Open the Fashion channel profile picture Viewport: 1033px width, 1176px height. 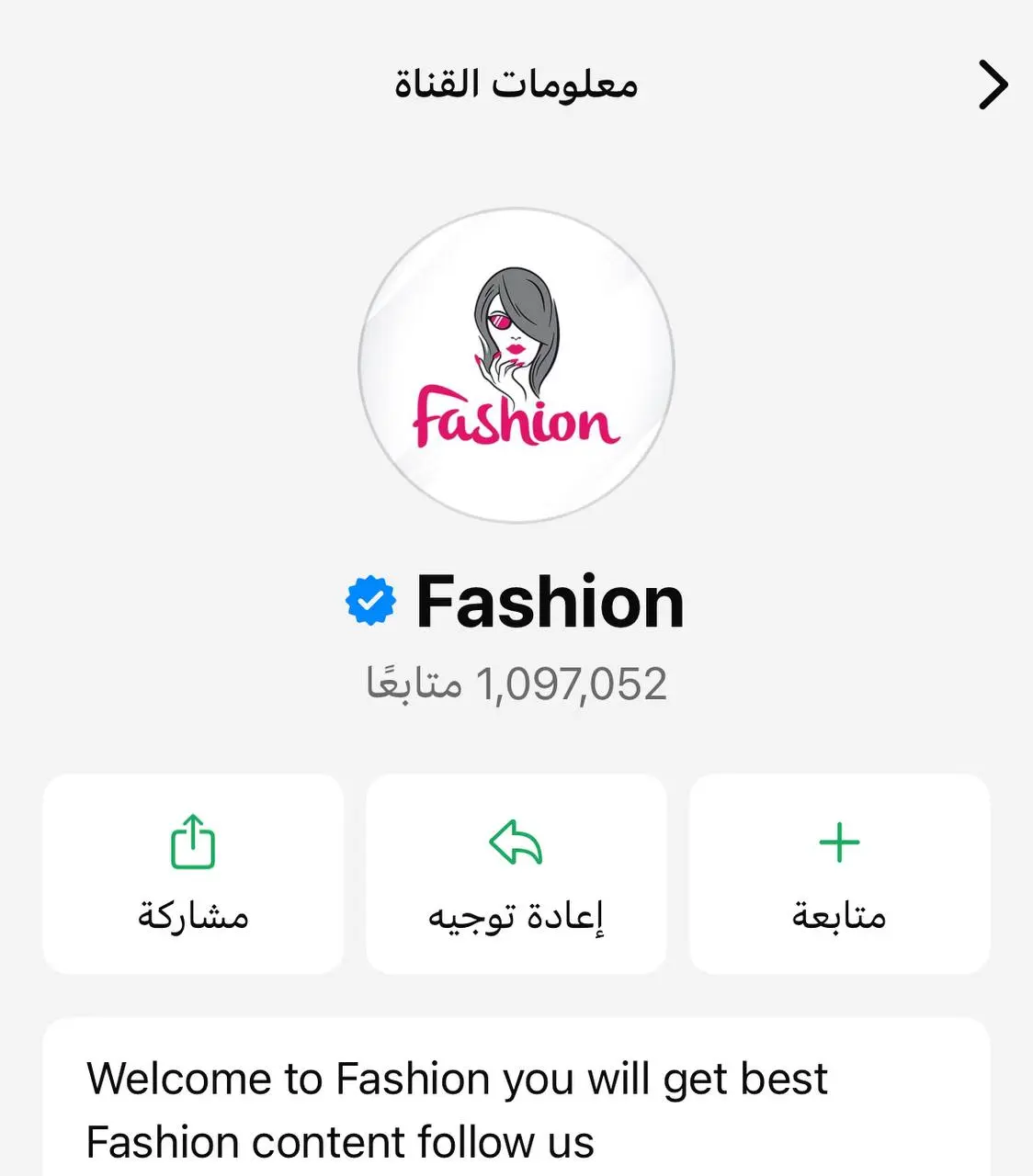pyautogui.click(x=516, y=366)
